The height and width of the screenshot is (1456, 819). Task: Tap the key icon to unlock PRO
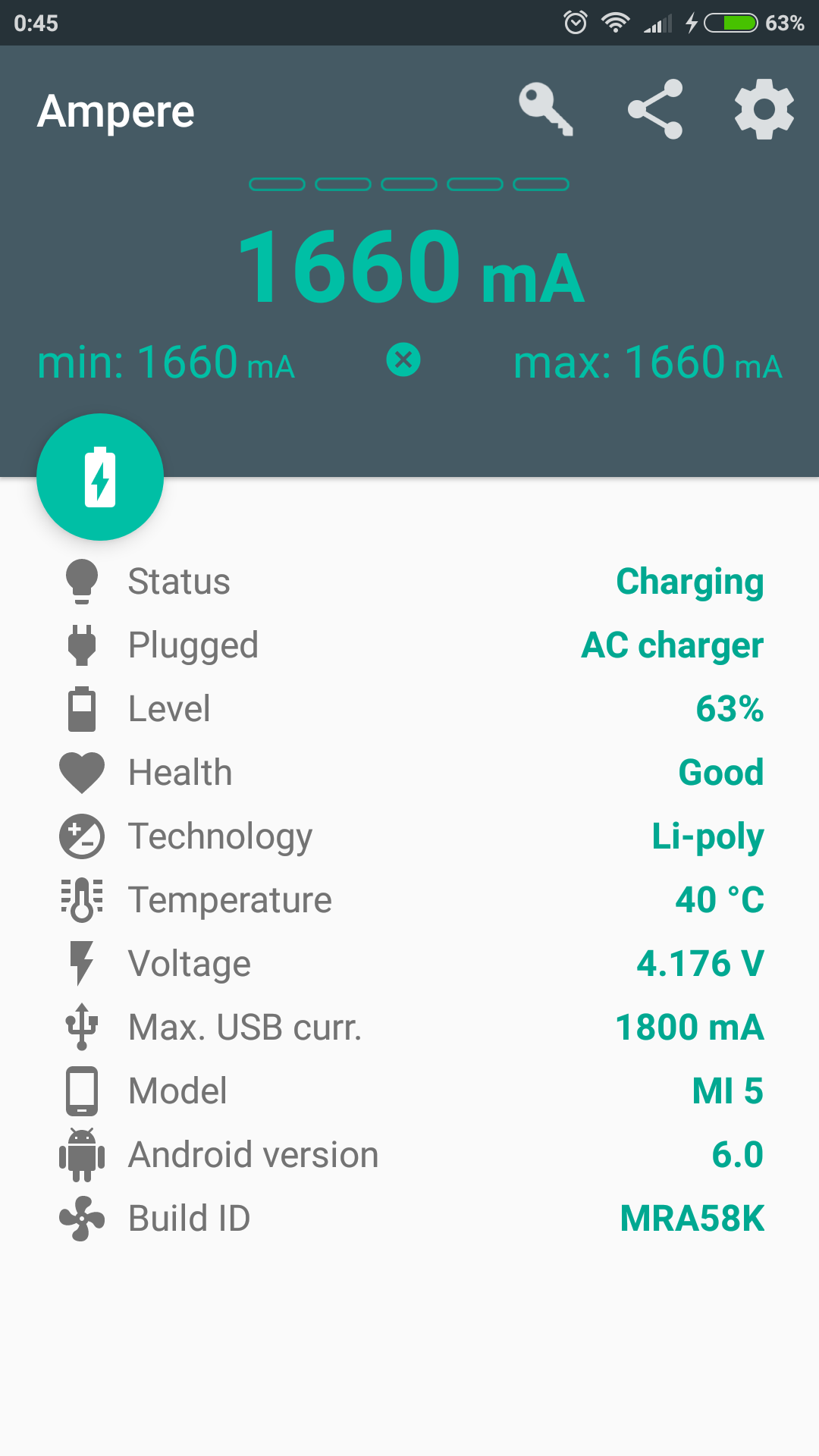click(546, 110)
